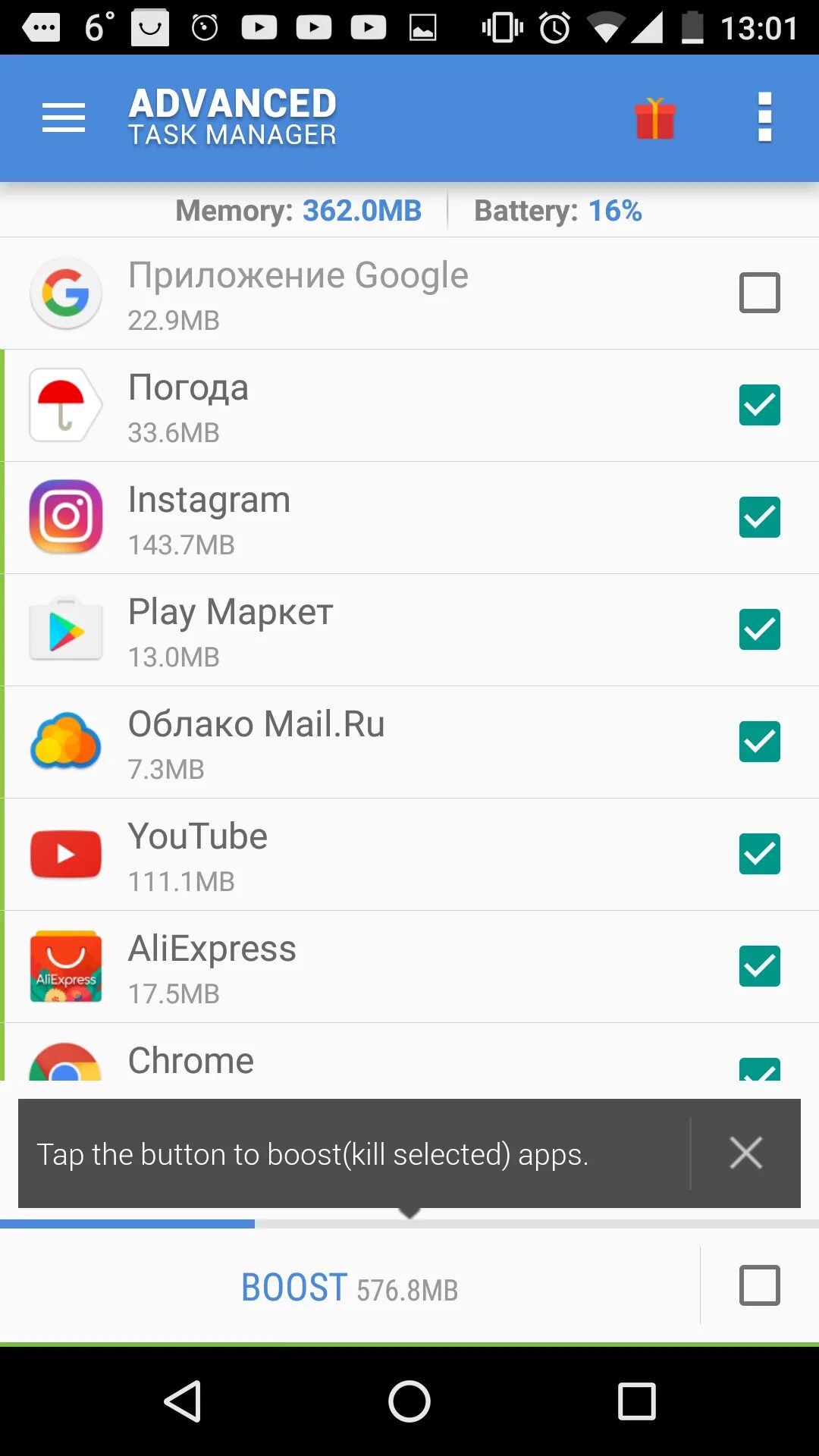Image resolution: width=819 pixels, height=1456 pixels.
Task: Dismiss the boost hint tooltip
Action: click(x=745, y=1153)
